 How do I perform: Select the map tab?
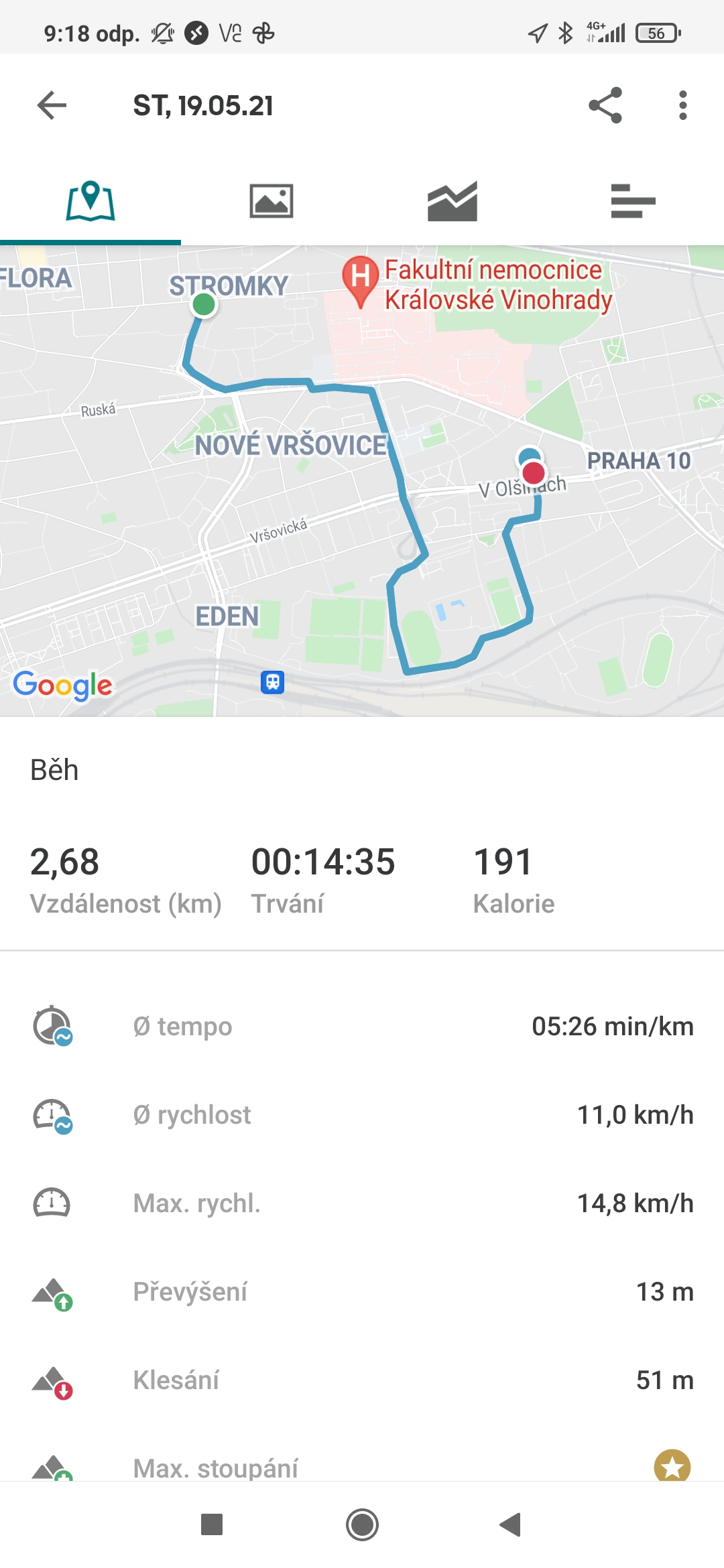[90, 201]
